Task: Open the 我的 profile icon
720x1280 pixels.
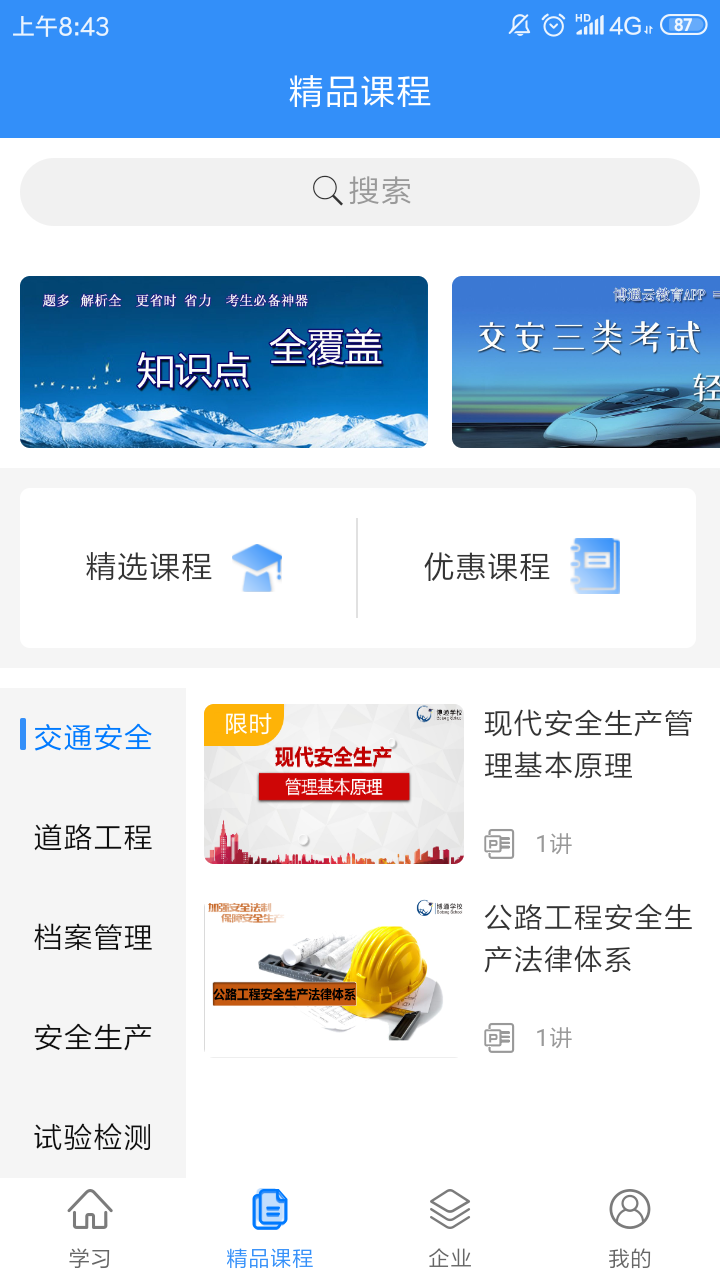Action: click(x=629, y=1207)
